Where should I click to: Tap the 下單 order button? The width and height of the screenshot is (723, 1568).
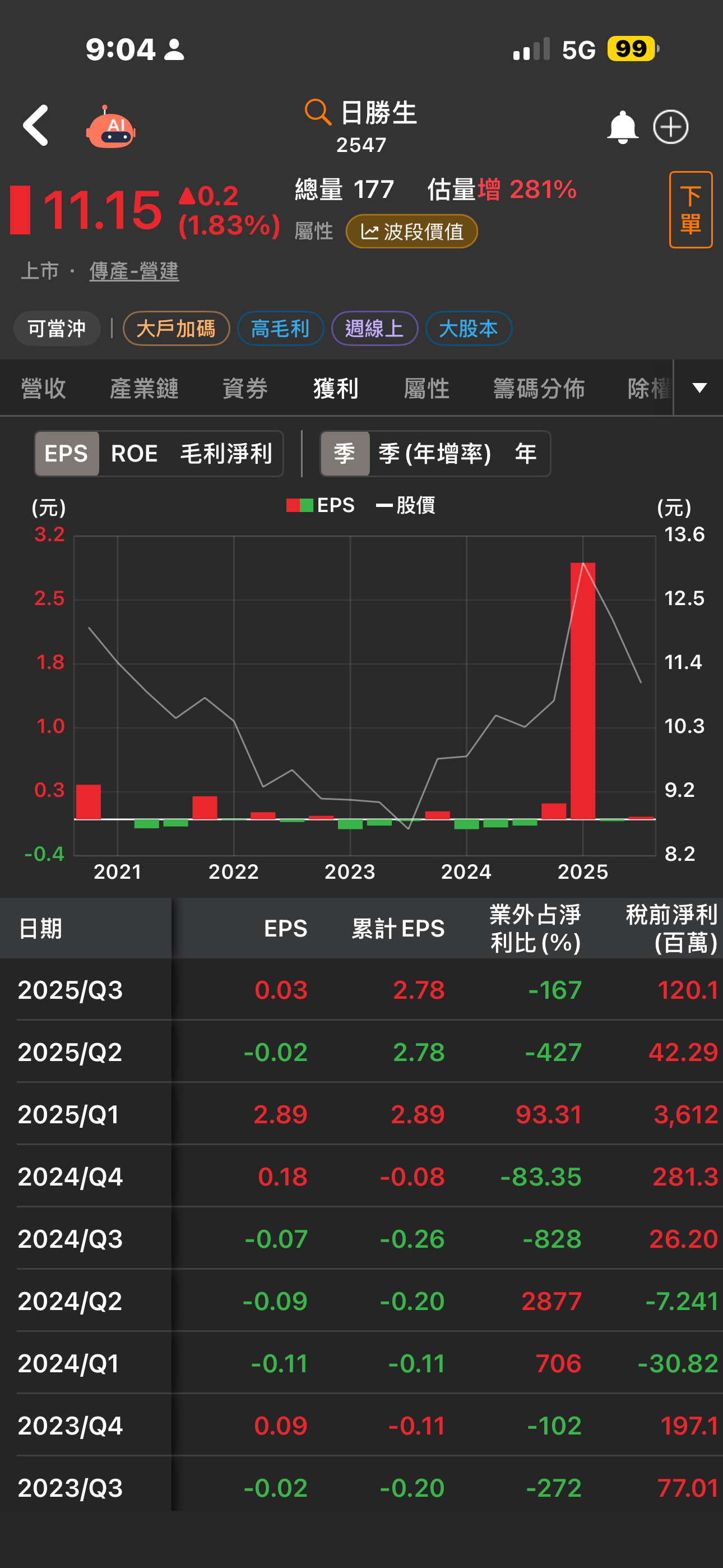[690, 210]
